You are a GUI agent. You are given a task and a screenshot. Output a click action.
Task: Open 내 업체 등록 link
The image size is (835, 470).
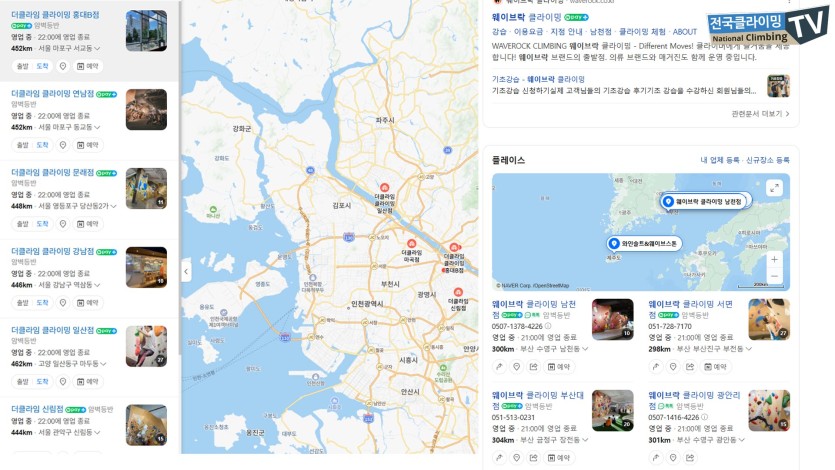[x=719, y=160]
